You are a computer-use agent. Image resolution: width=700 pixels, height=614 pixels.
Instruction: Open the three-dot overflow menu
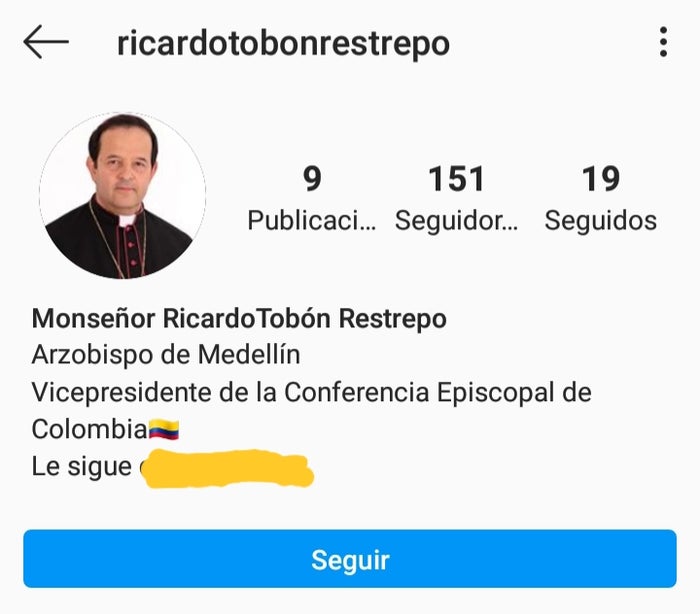pos(663,43)
